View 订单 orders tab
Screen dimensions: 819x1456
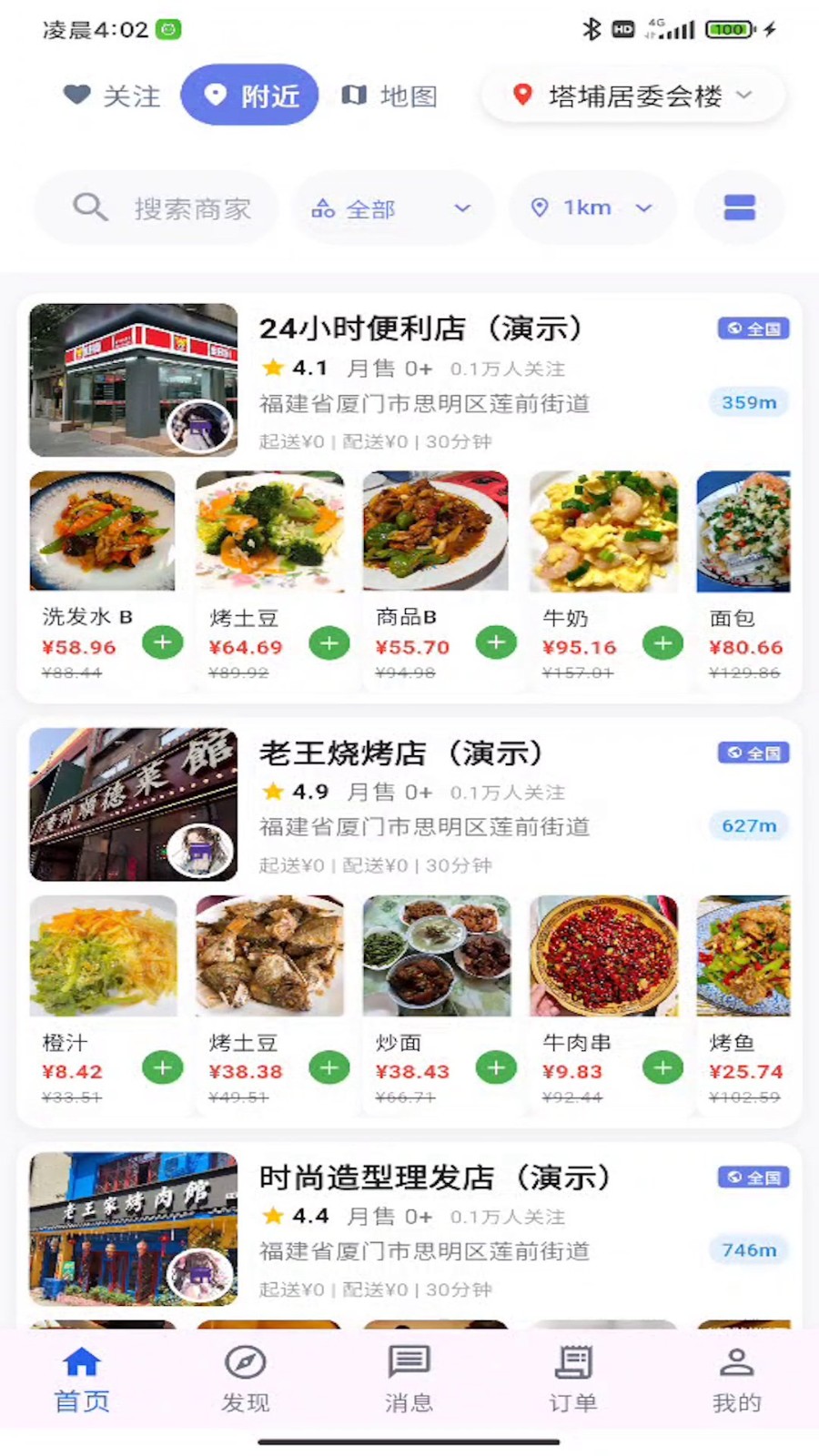click(x=572, y=1379)
